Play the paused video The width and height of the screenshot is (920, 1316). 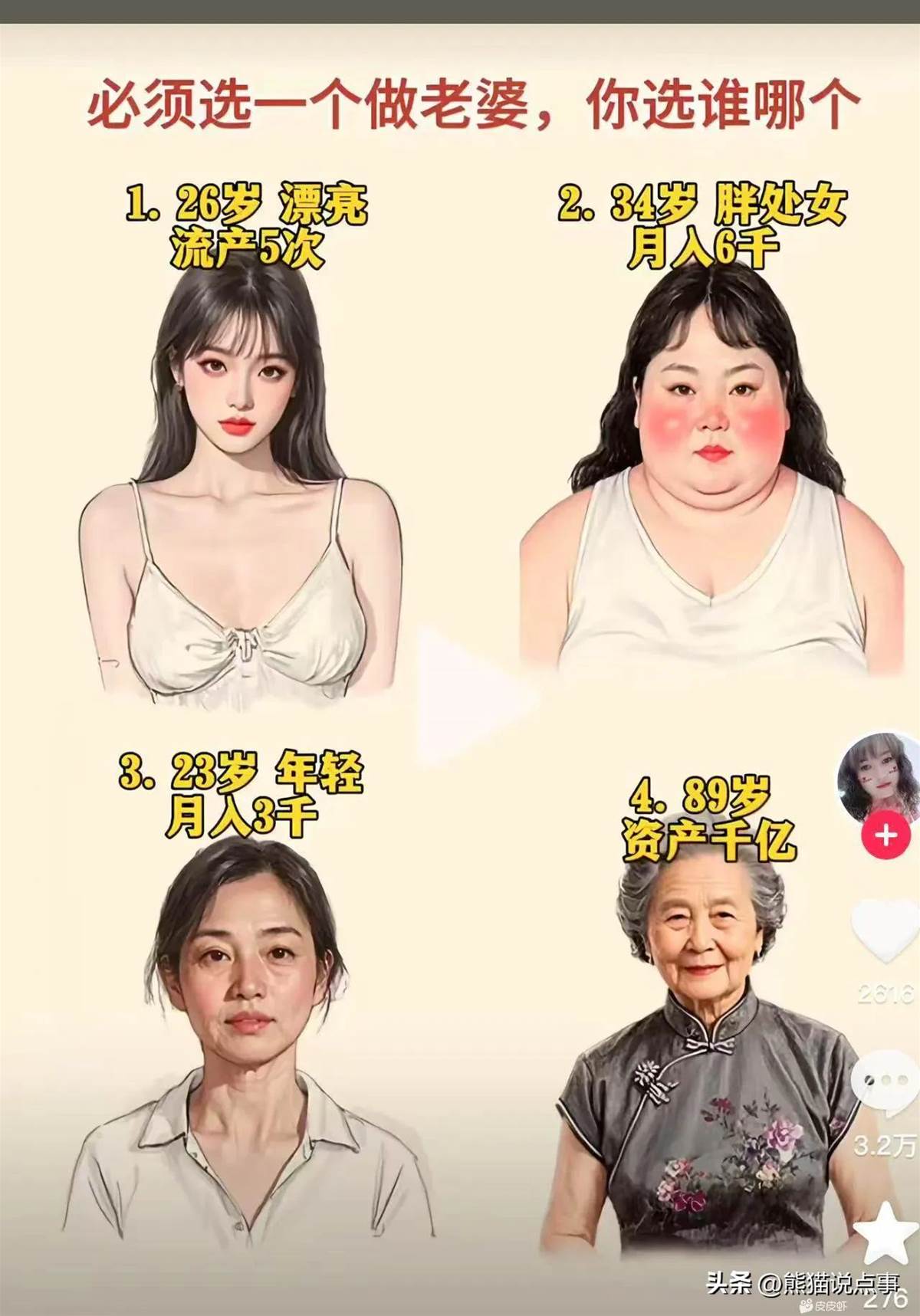pyautogui.click(x=472, y=694)
